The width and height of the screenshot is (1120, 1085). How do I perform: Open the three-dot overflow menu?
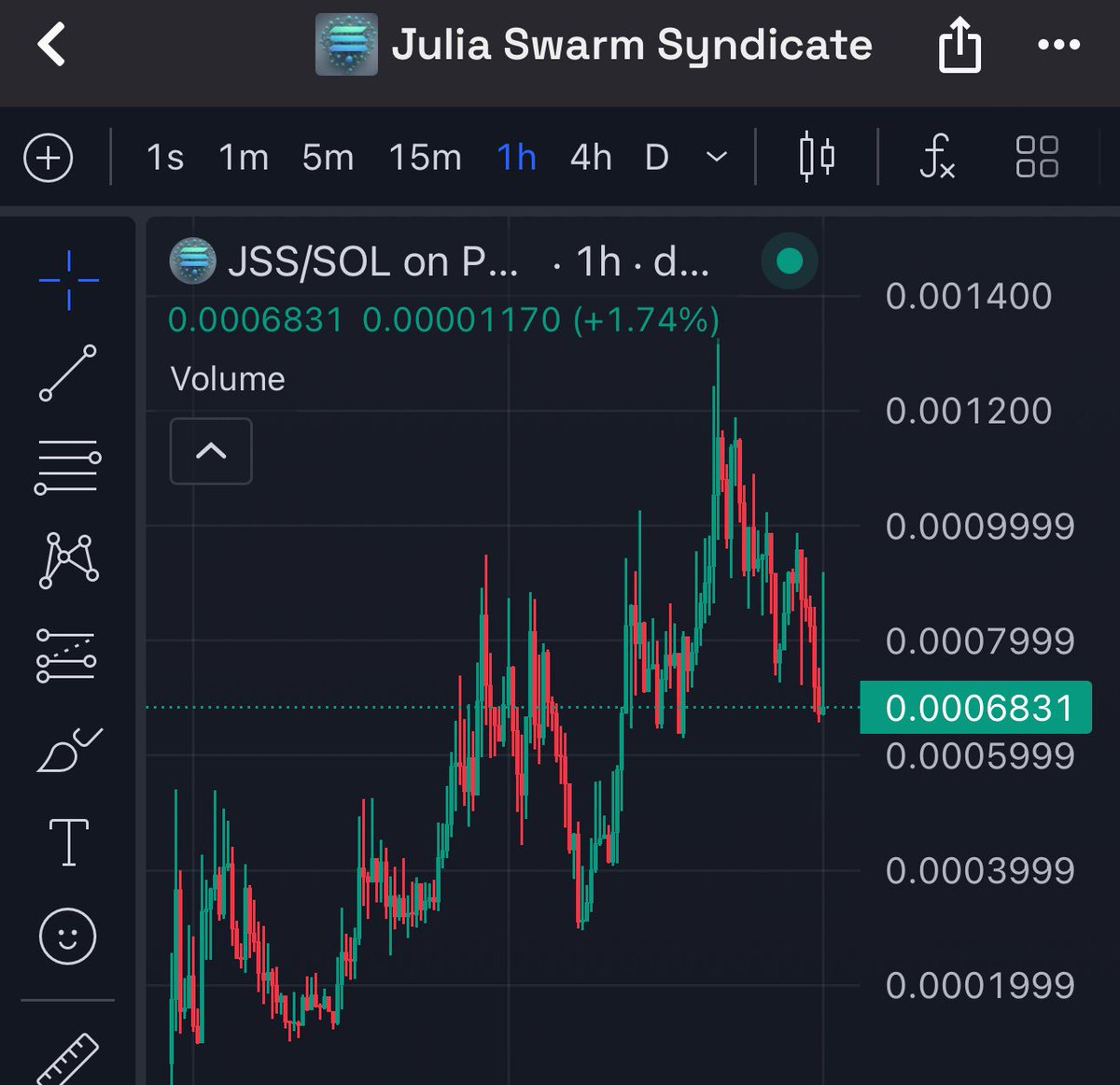1058,45
